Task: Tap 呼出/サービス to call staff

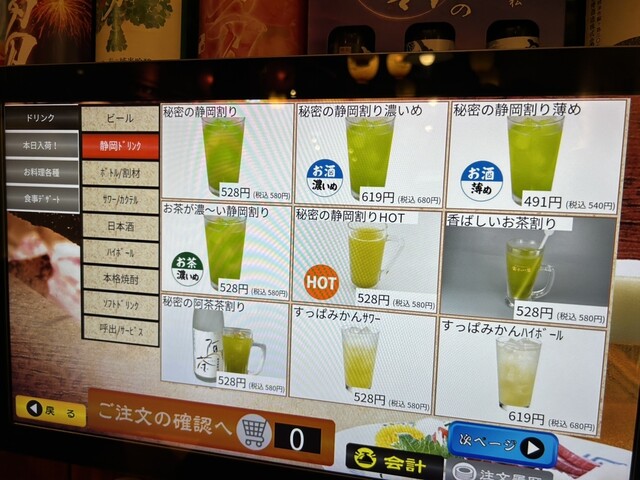Action: 120,330
